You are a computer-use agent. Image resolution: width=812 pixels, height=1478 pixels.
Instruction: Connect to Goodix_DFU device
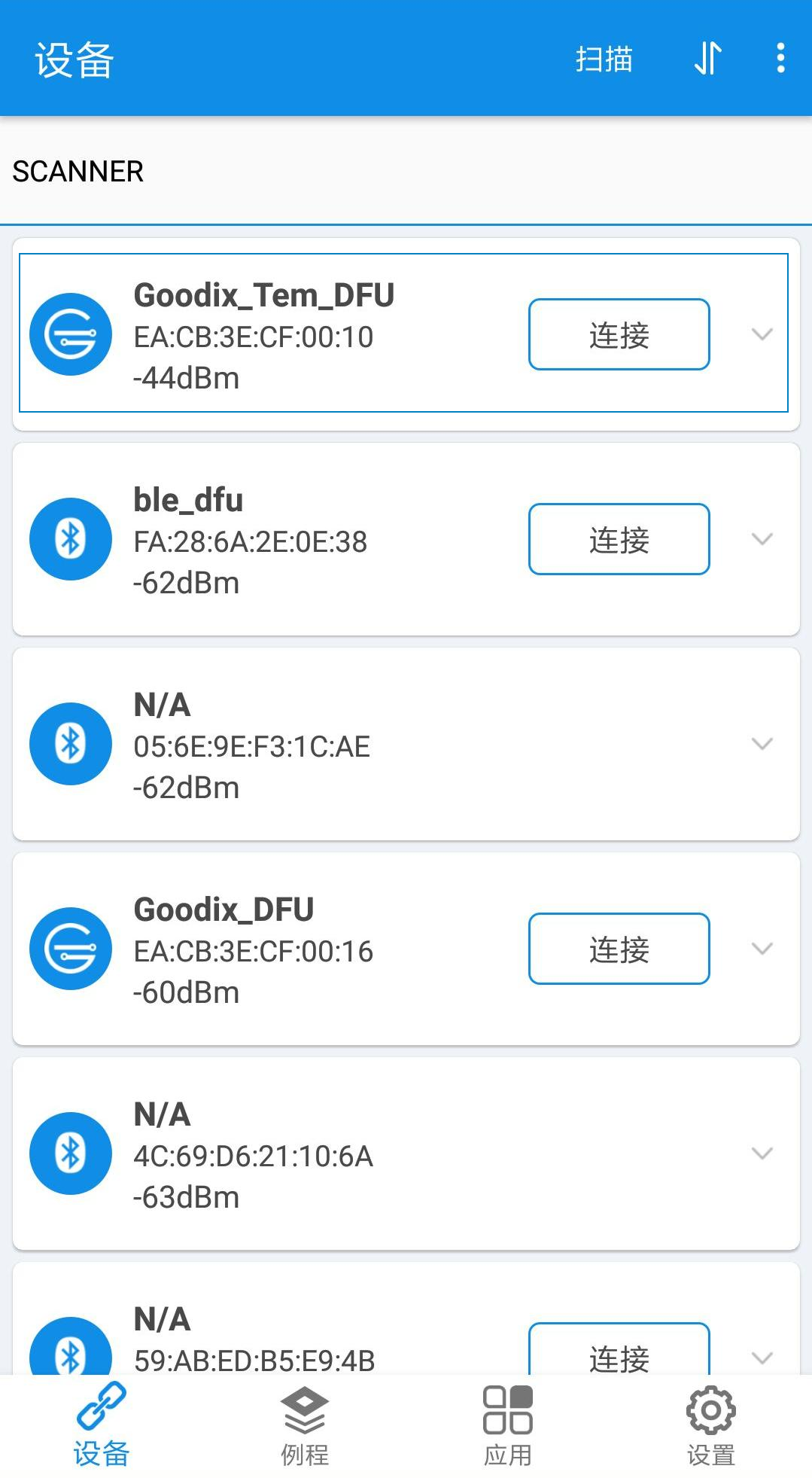click(x=619, y=949)
